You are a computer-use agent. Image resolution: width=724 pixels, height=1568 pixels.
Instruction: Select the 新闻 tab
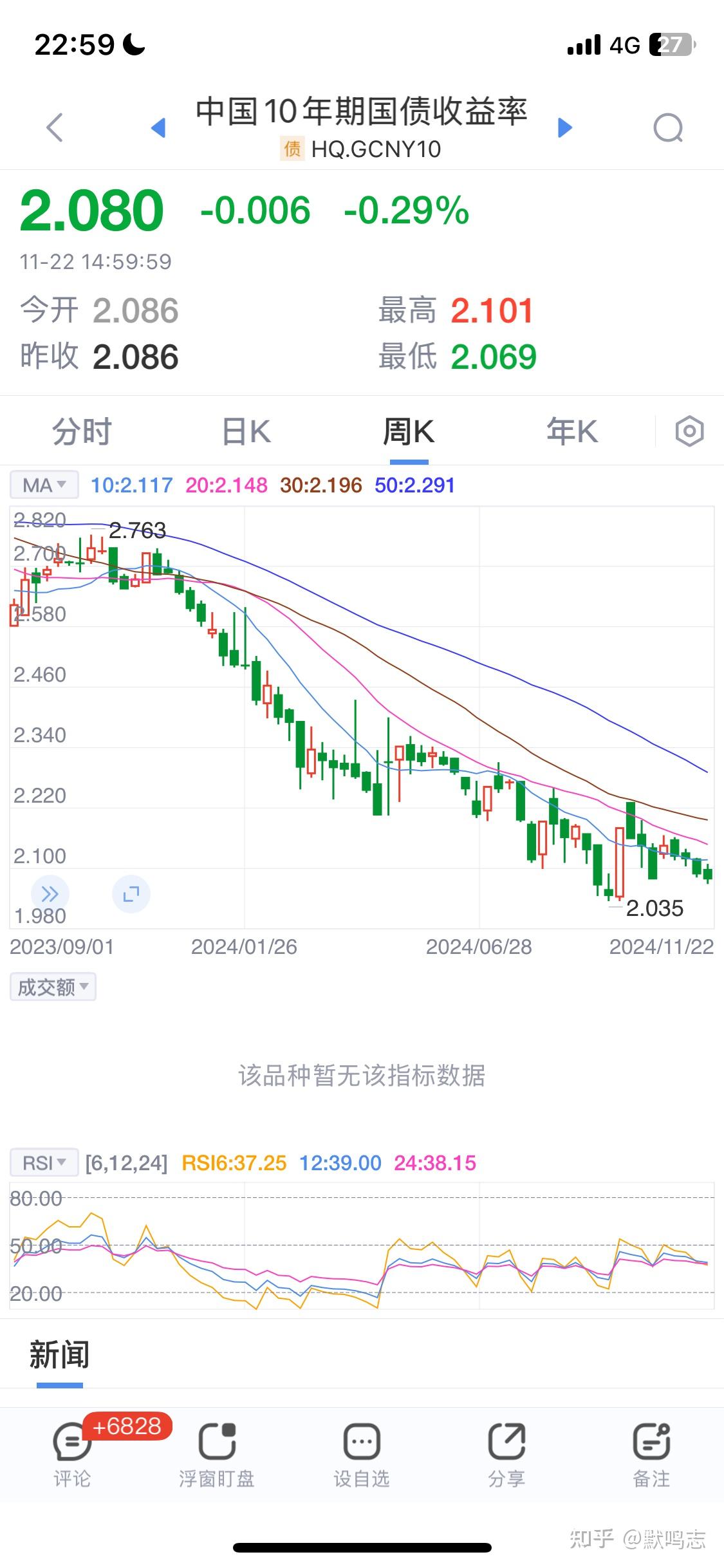[x=59, y=1354]
